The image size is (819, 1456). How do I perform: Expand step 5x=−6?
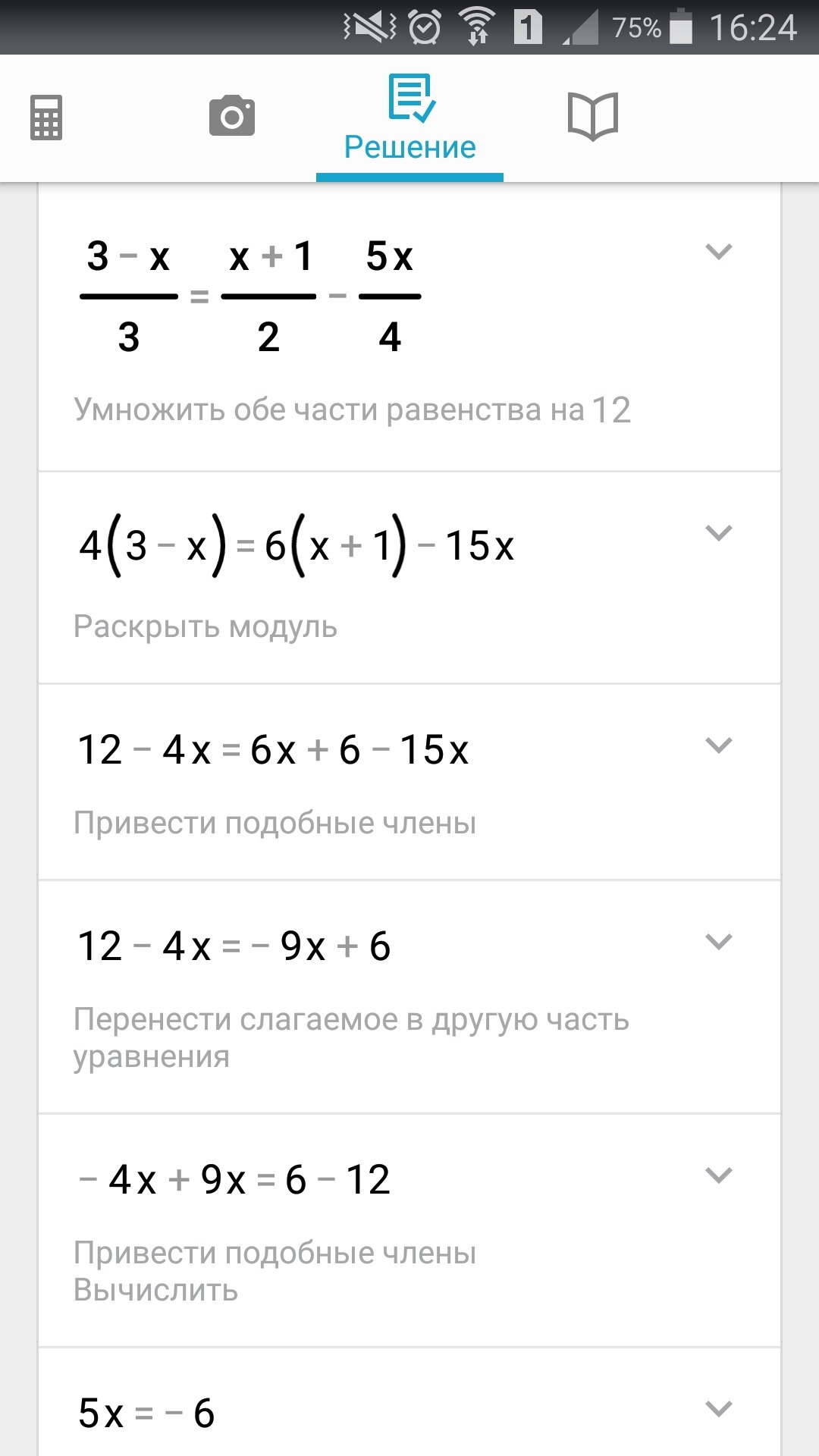718,1409
